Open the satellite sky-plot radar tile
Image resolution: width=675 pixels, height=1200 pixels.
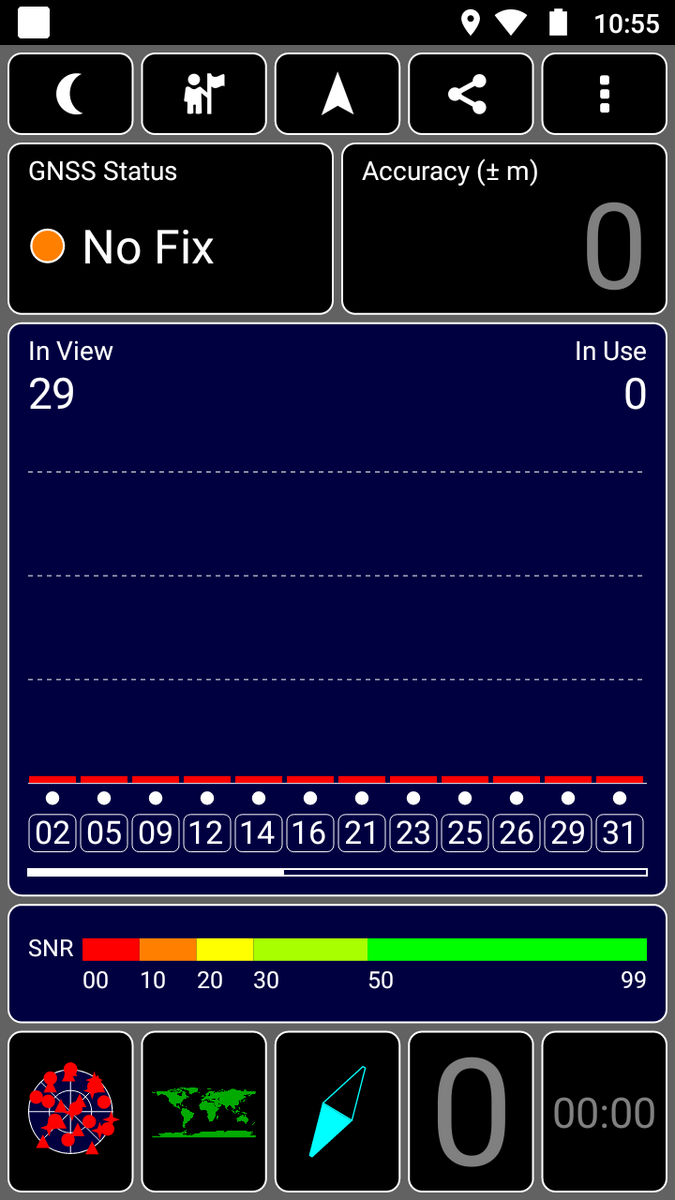coord(71,1112)
